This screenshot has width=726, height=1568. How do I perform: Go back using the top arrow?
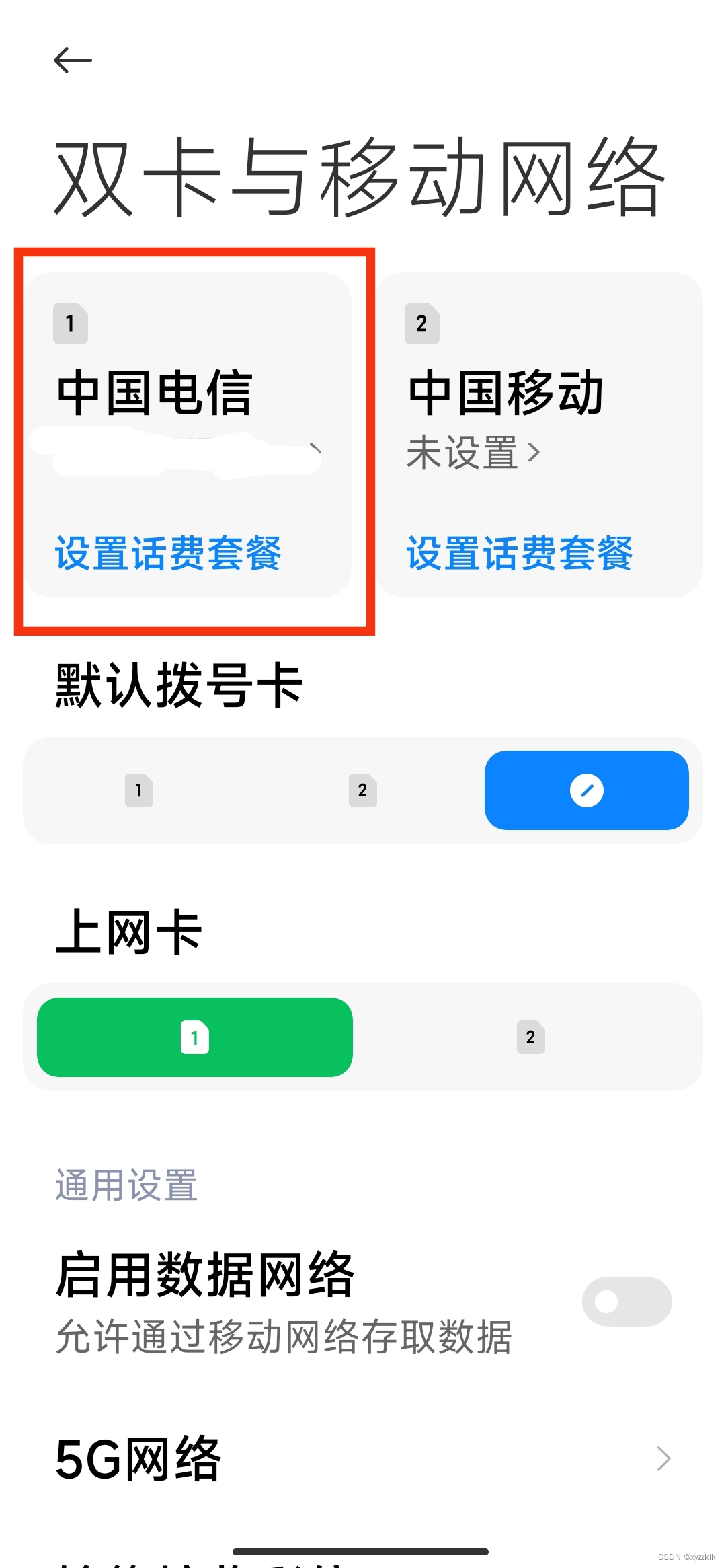pyautogui.click(x=73, y=61)
